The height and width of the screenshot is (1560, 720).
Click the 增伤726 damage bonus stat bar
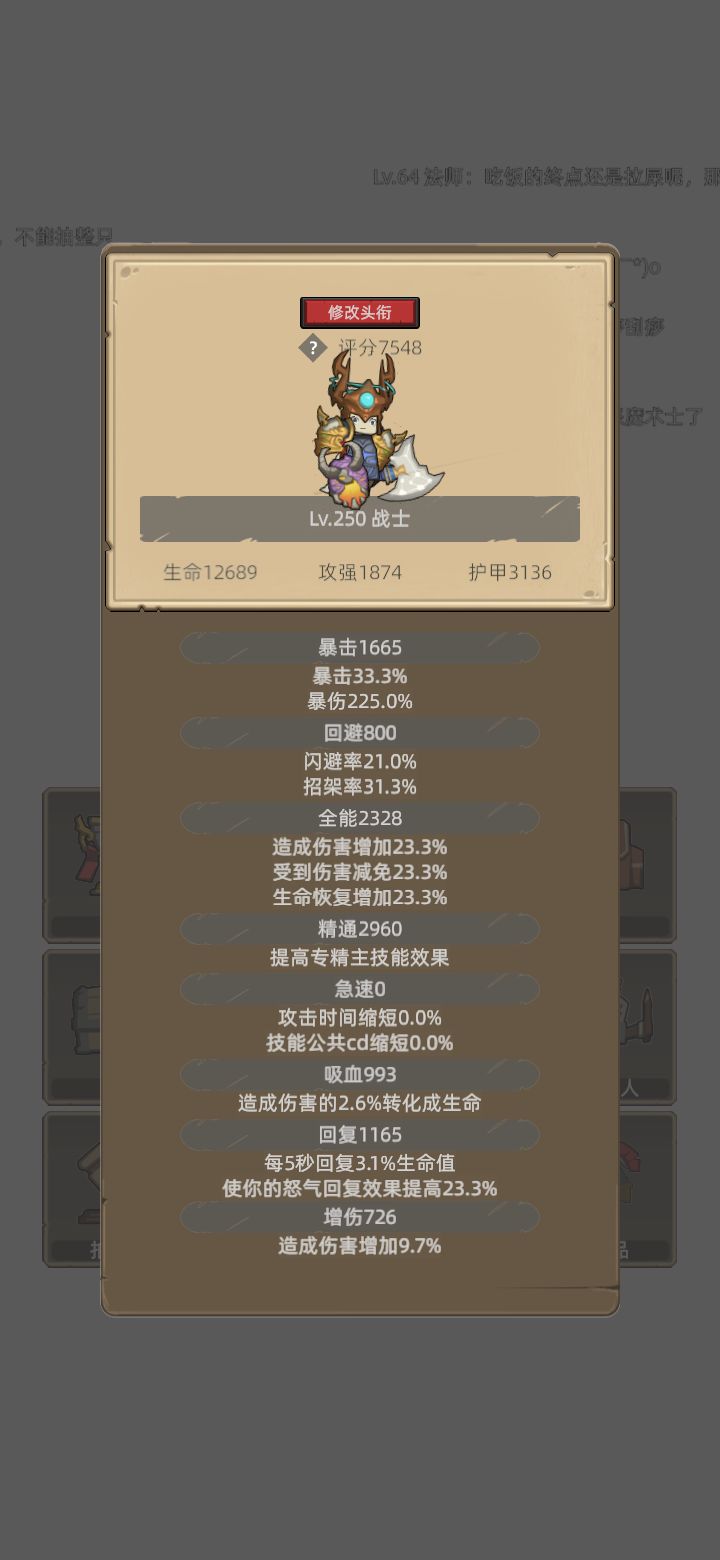pyautogui.click(x=359, y=1217)
